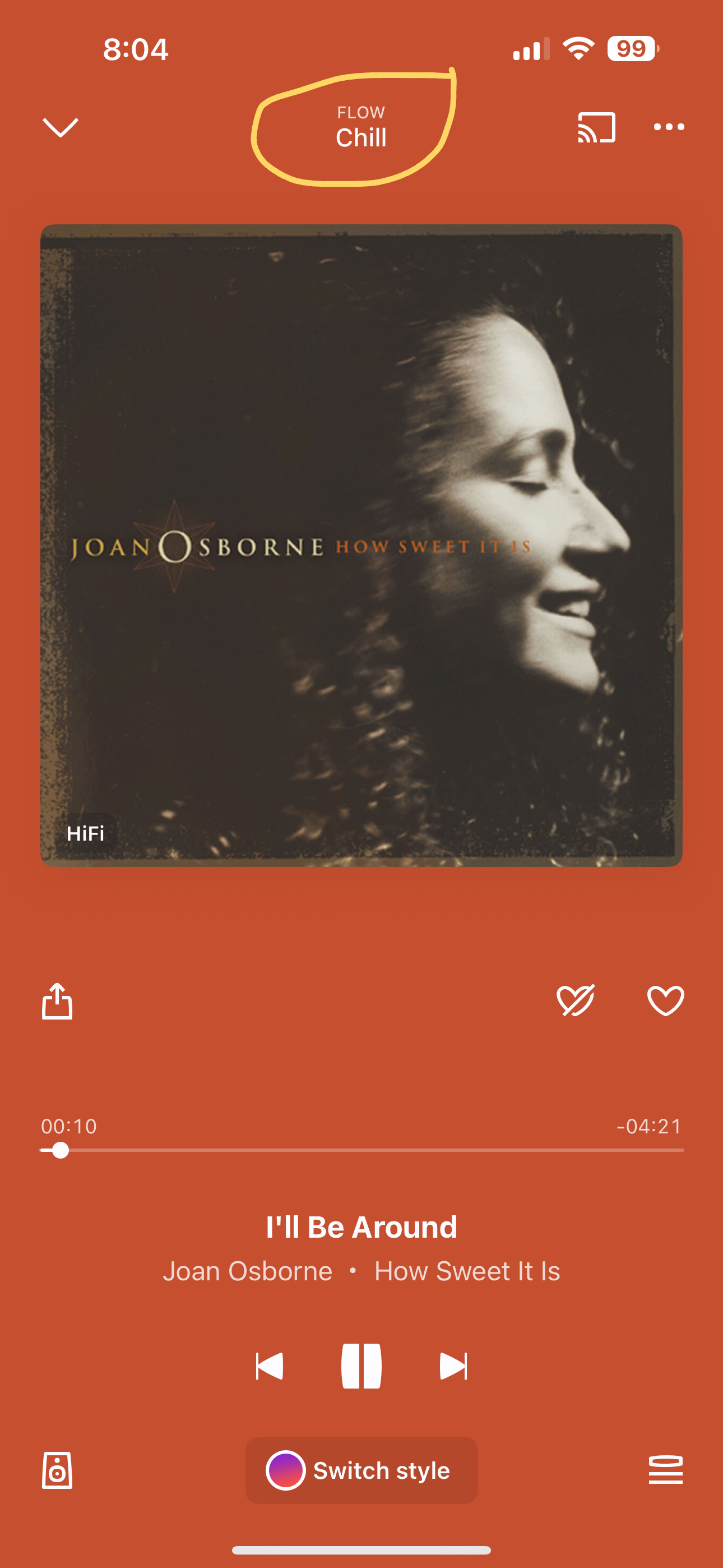Share the song I'll Be Around
This screenshot has height=1568, width=723.
click(x=57, y=1001)
